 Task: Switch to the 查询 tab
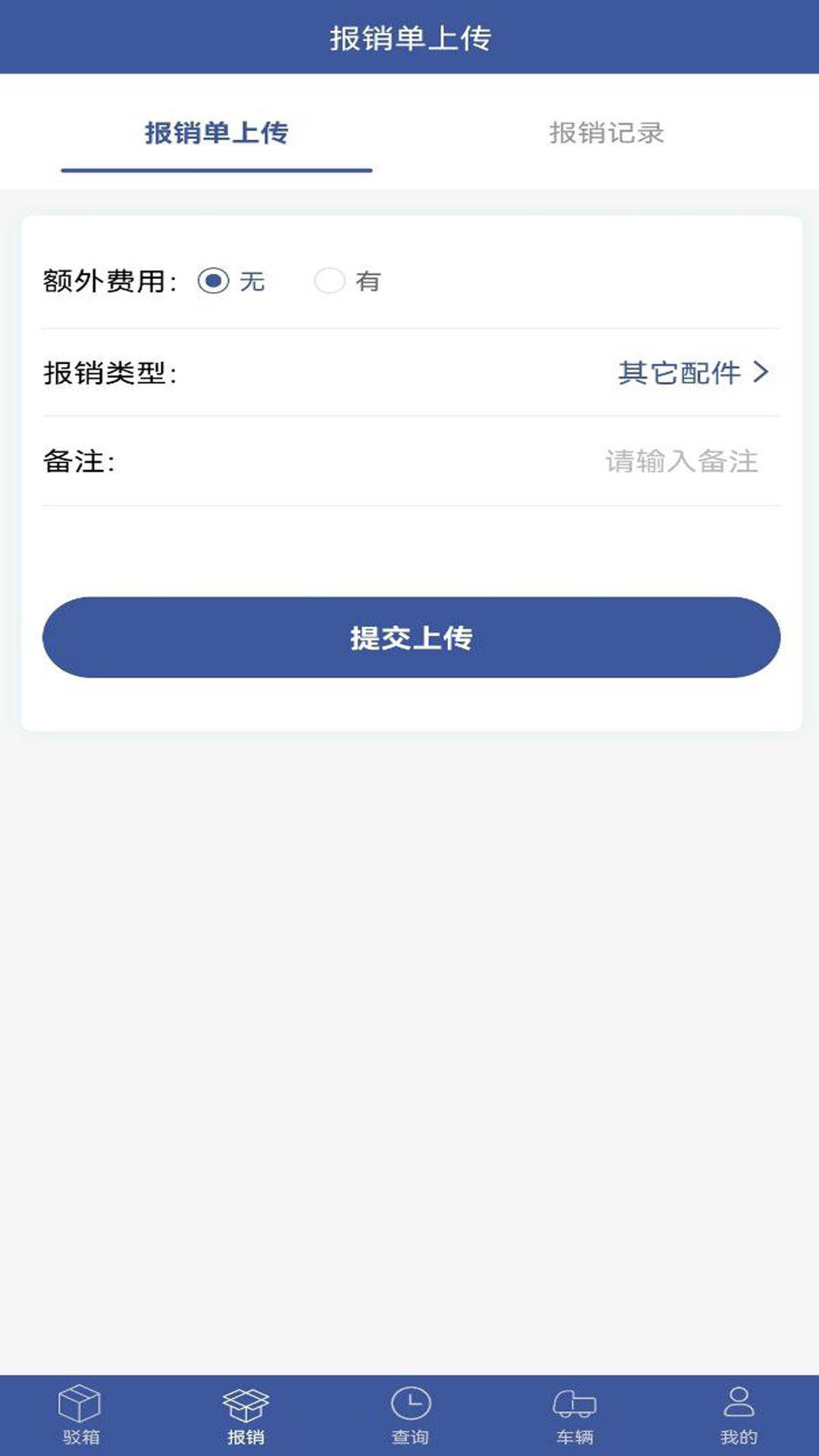coord(410,1415)
